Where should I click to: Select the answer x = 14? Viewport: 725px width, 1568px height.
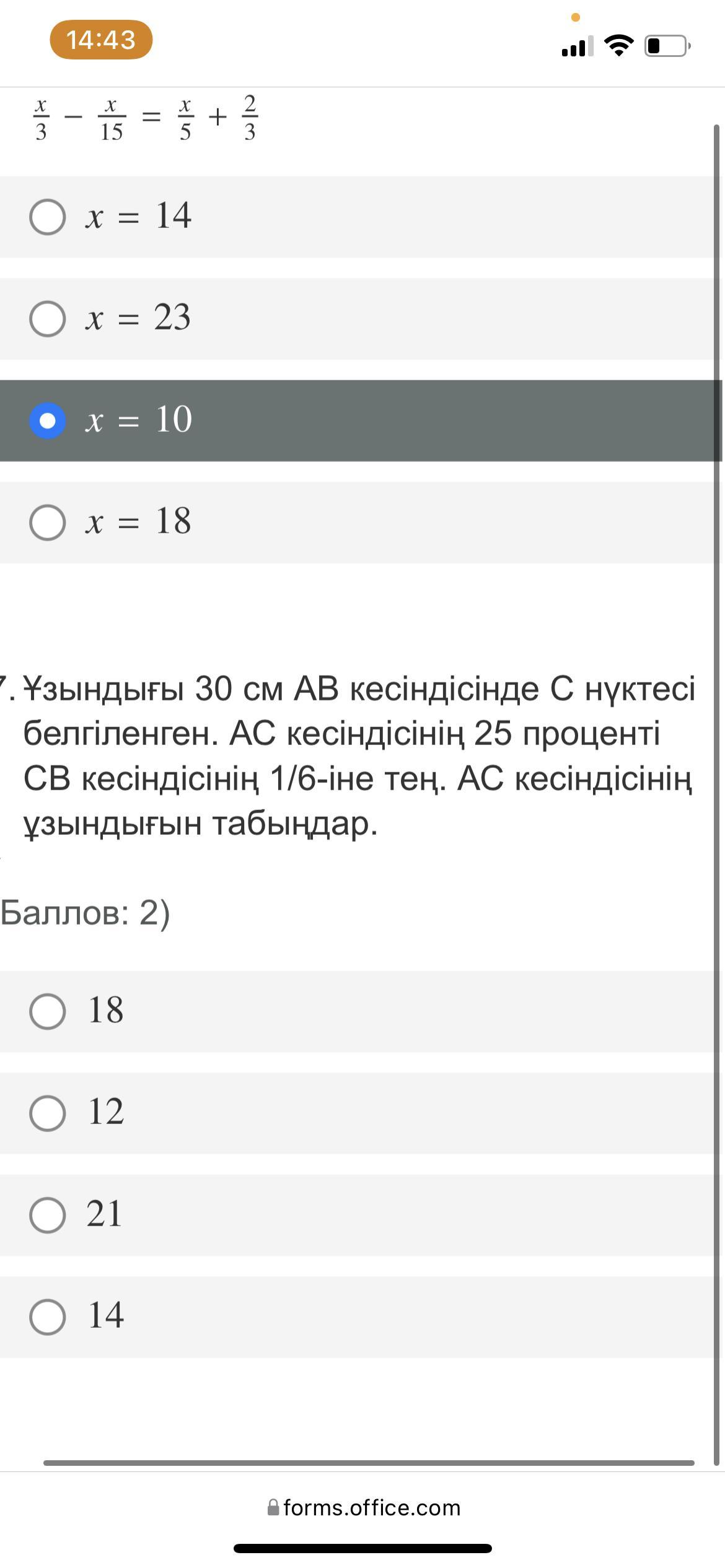coord(359,217)
